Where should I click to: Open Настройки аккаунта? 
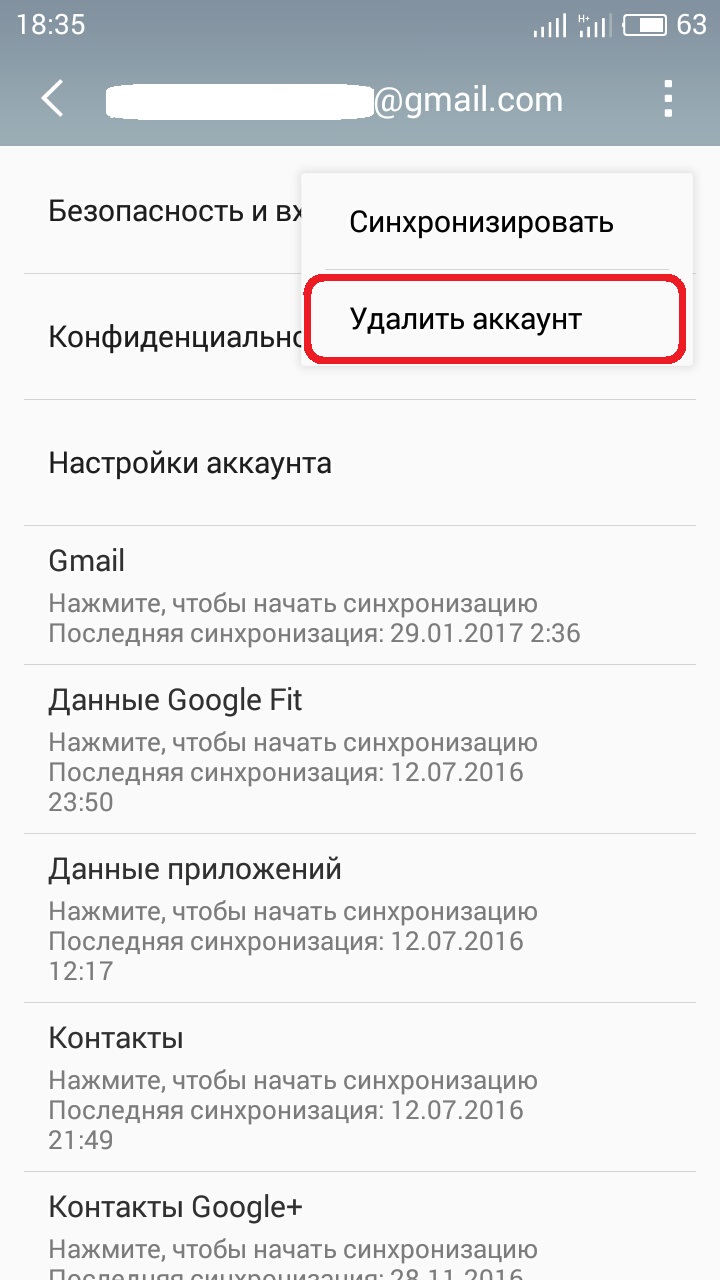point(360,463)
